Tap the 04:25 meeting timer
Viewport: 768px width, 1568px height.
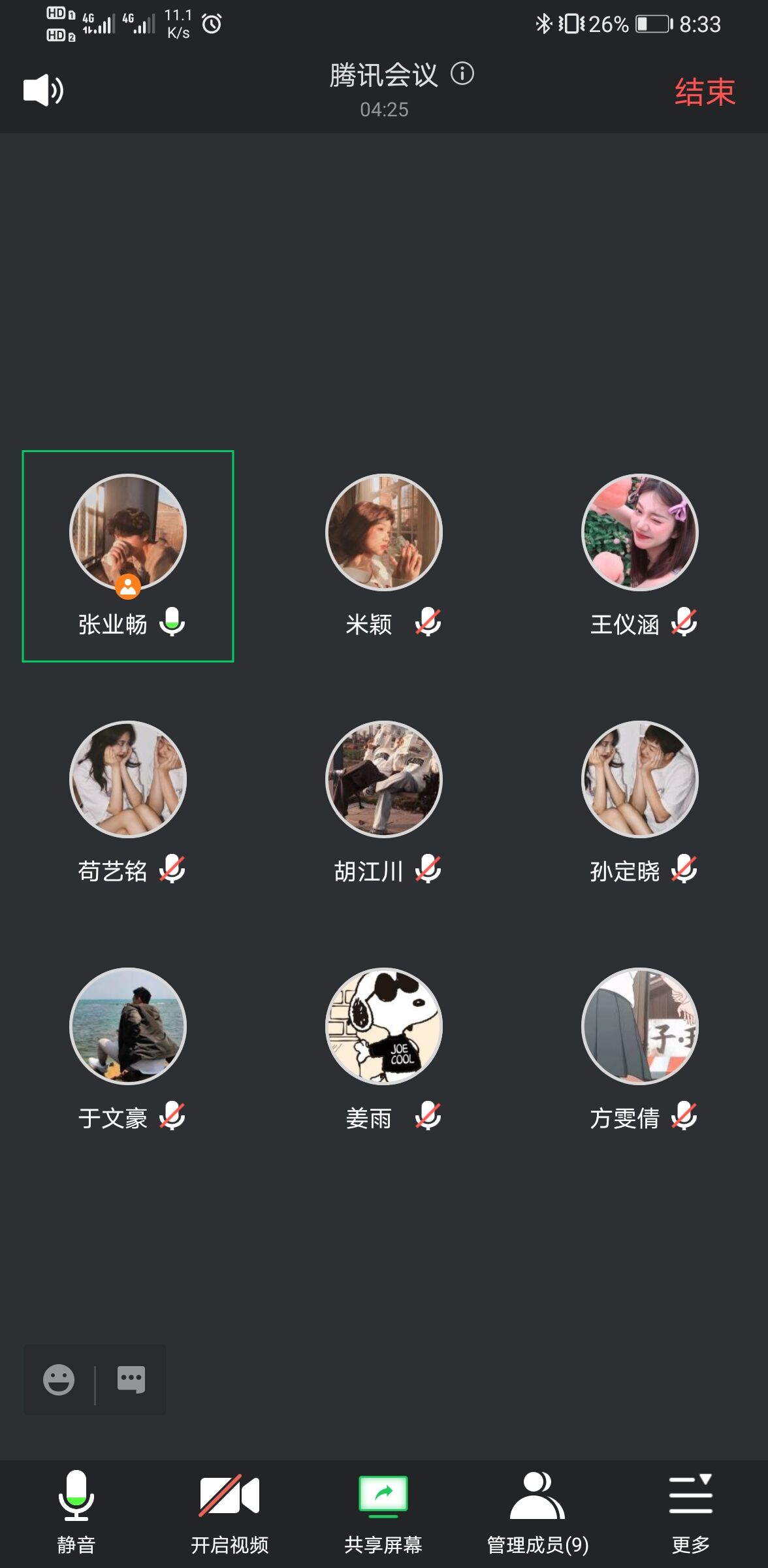[384, 109]
